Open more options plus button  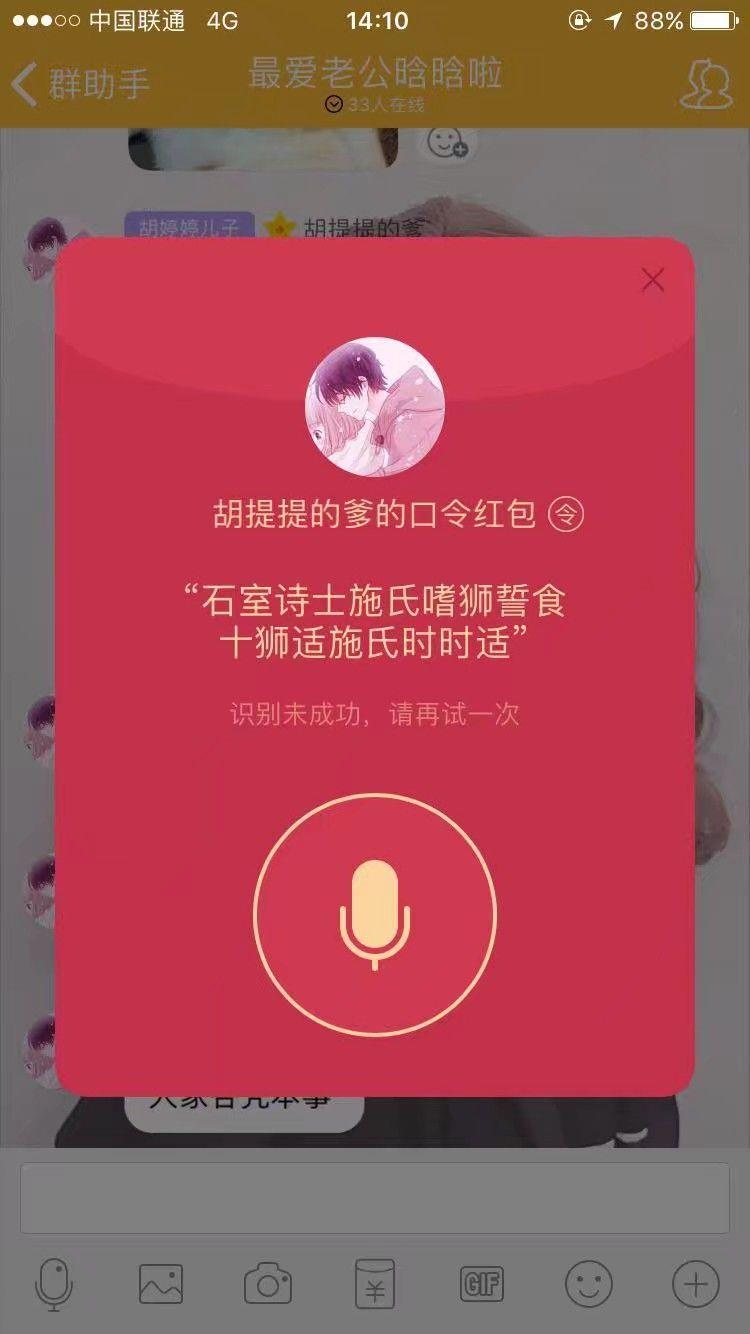click(696, 1283)
